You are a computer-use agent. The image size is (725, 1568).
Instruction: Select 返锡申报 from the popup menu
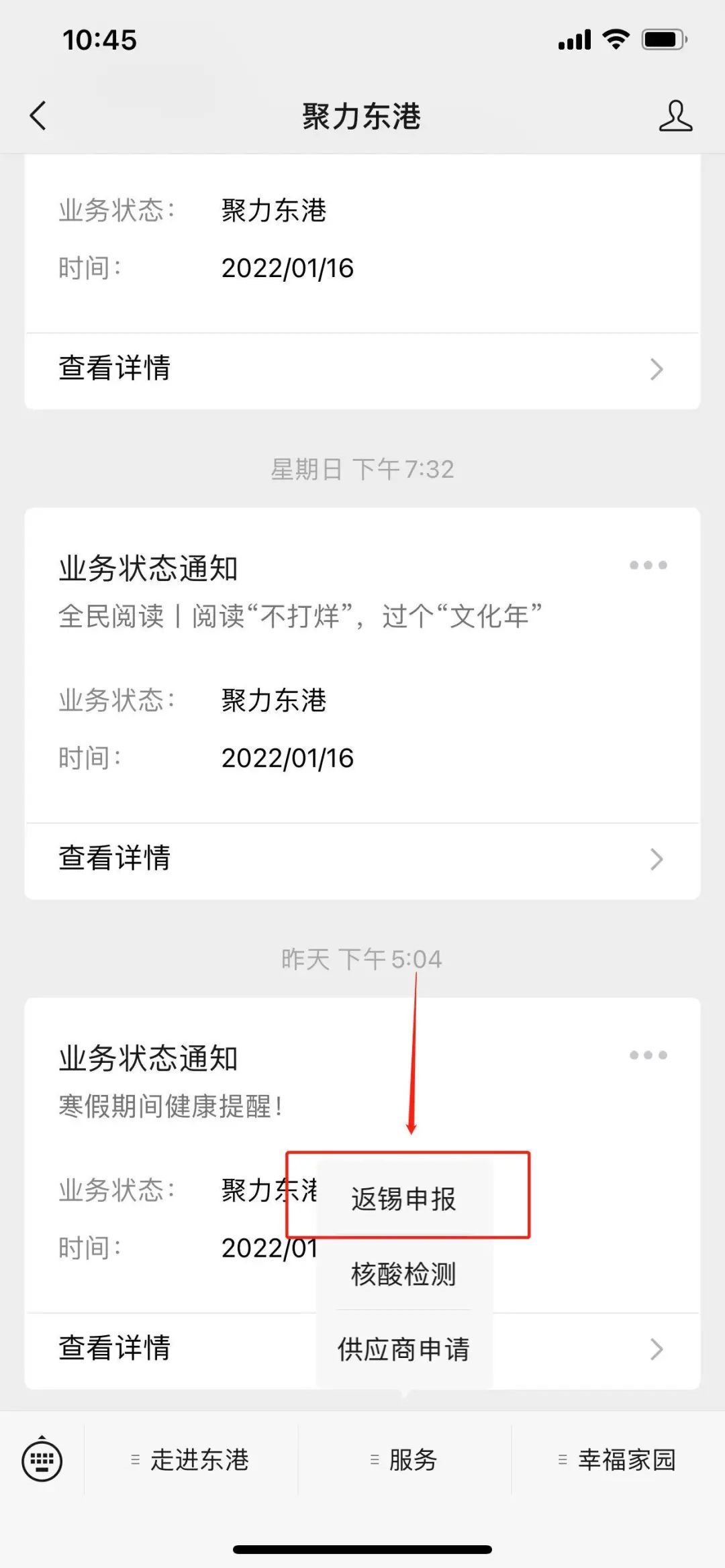click(403, 1198)
